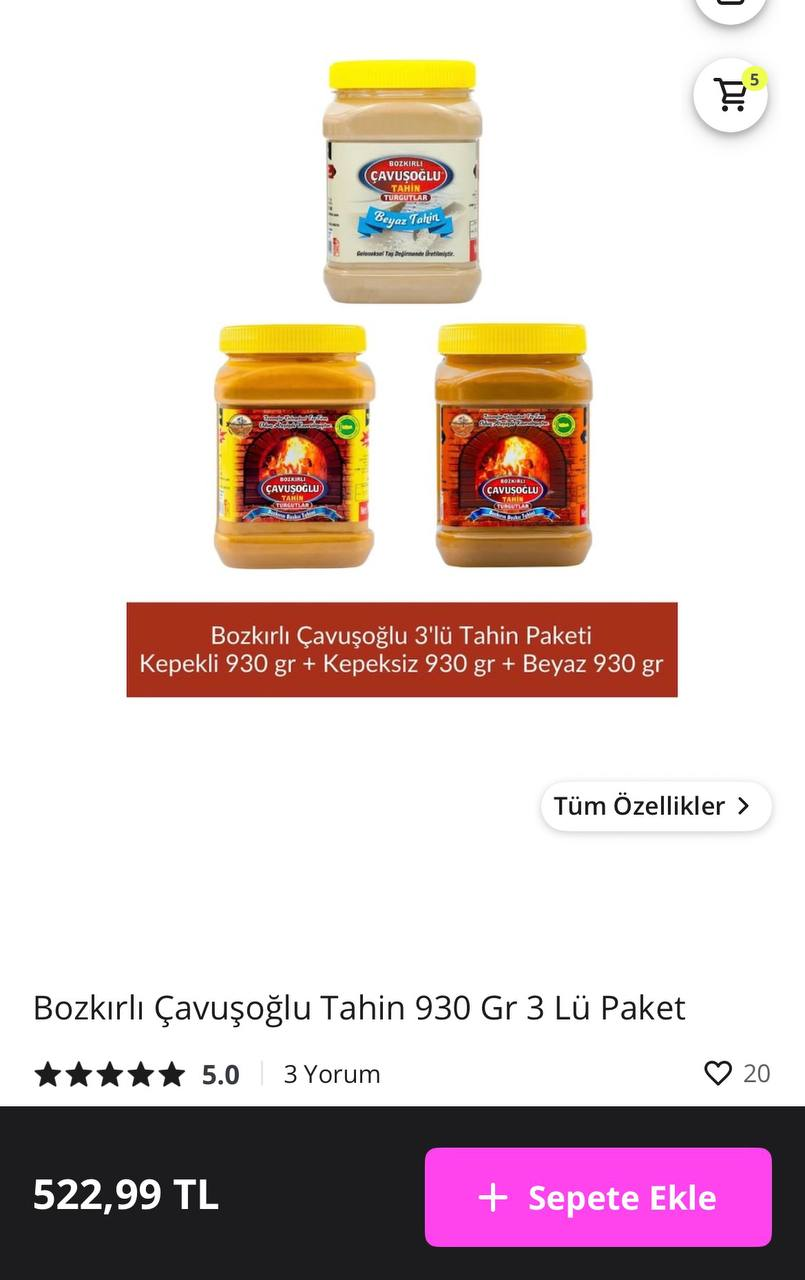Open the 3 Yorum reviews
Viewport: 805px width, 1280px height.
(x=331, y=1074)
